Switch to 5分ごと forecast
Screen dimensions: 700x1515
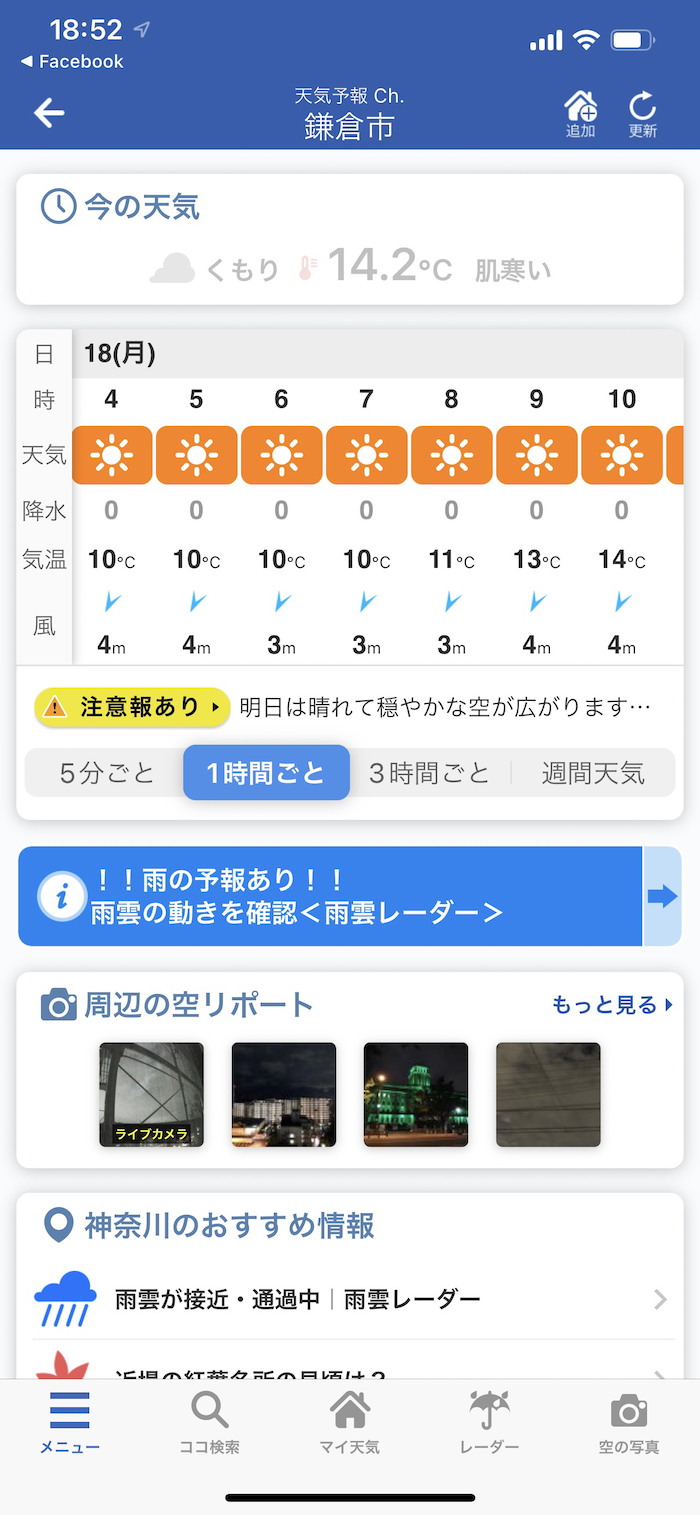pos(107,773)
